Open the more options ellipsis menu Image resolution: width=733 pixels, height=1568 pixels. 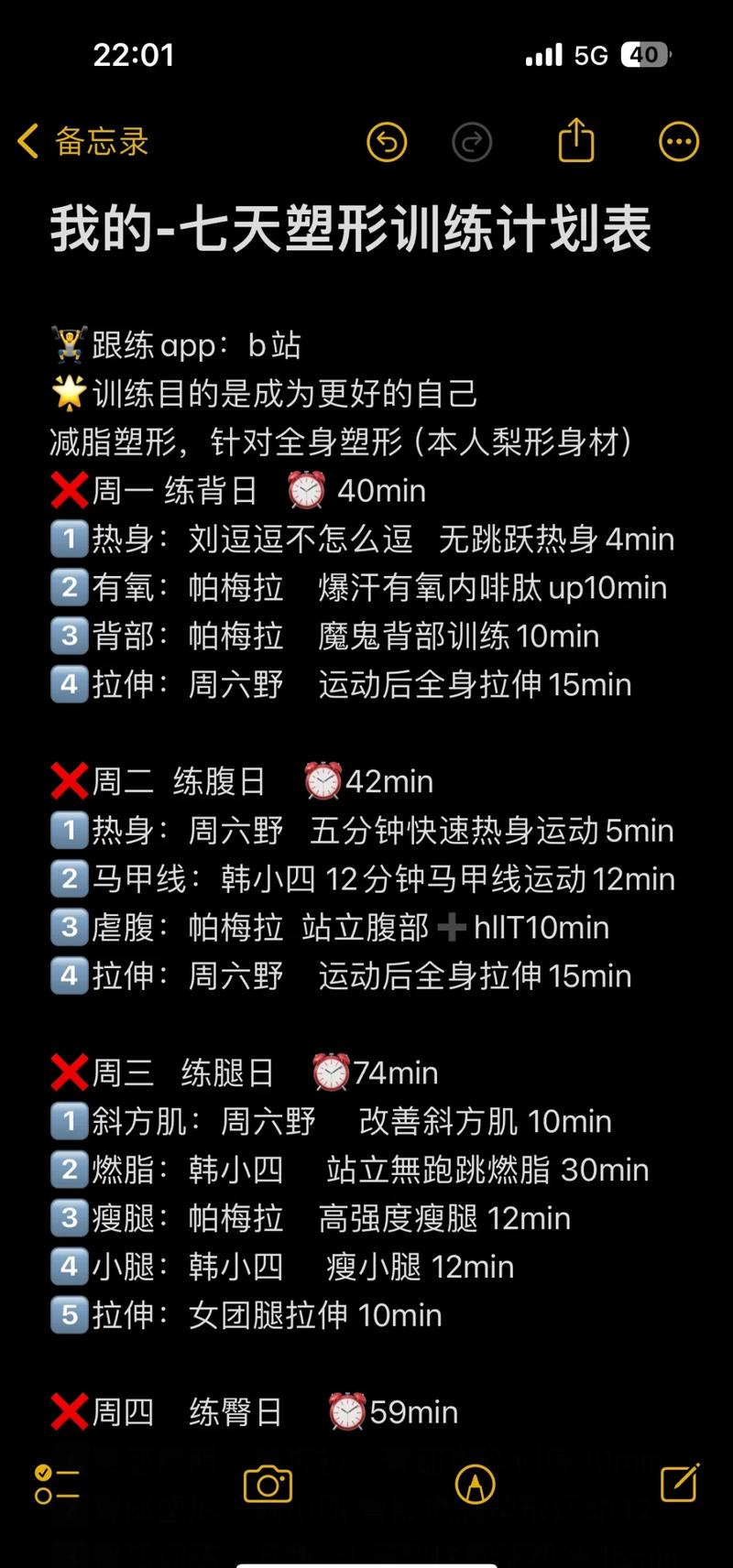678,142
